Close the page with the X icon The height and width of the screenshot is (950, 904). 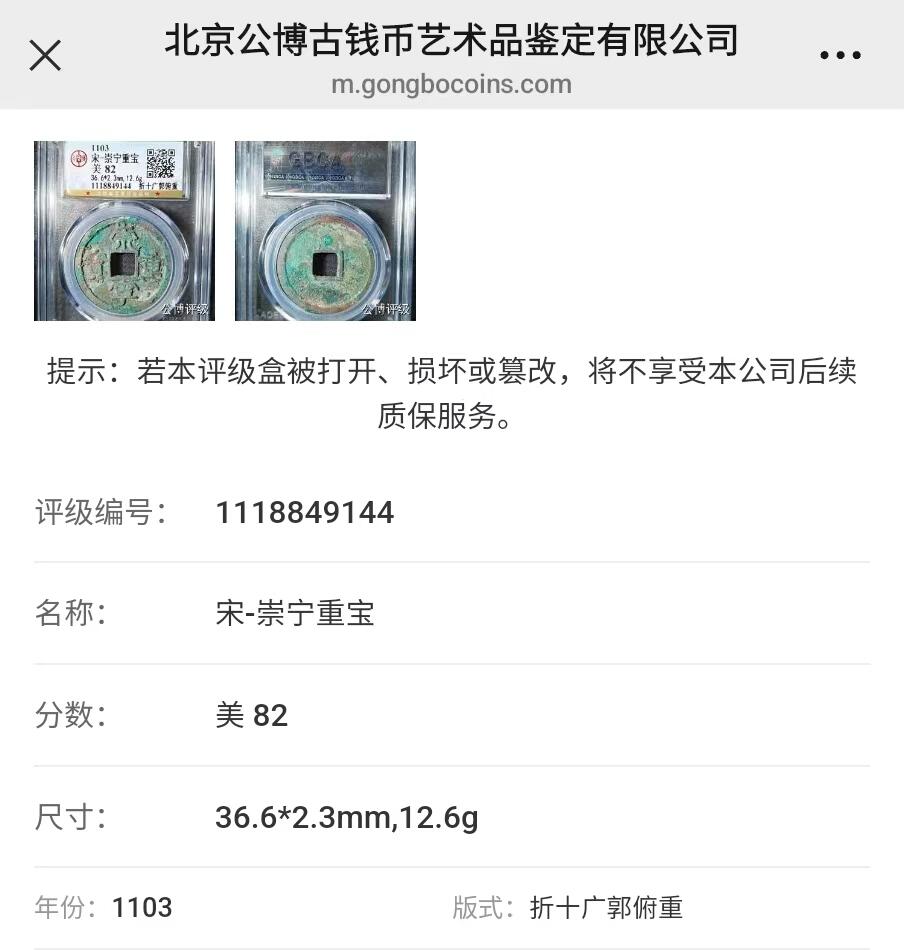pos(46,55)
